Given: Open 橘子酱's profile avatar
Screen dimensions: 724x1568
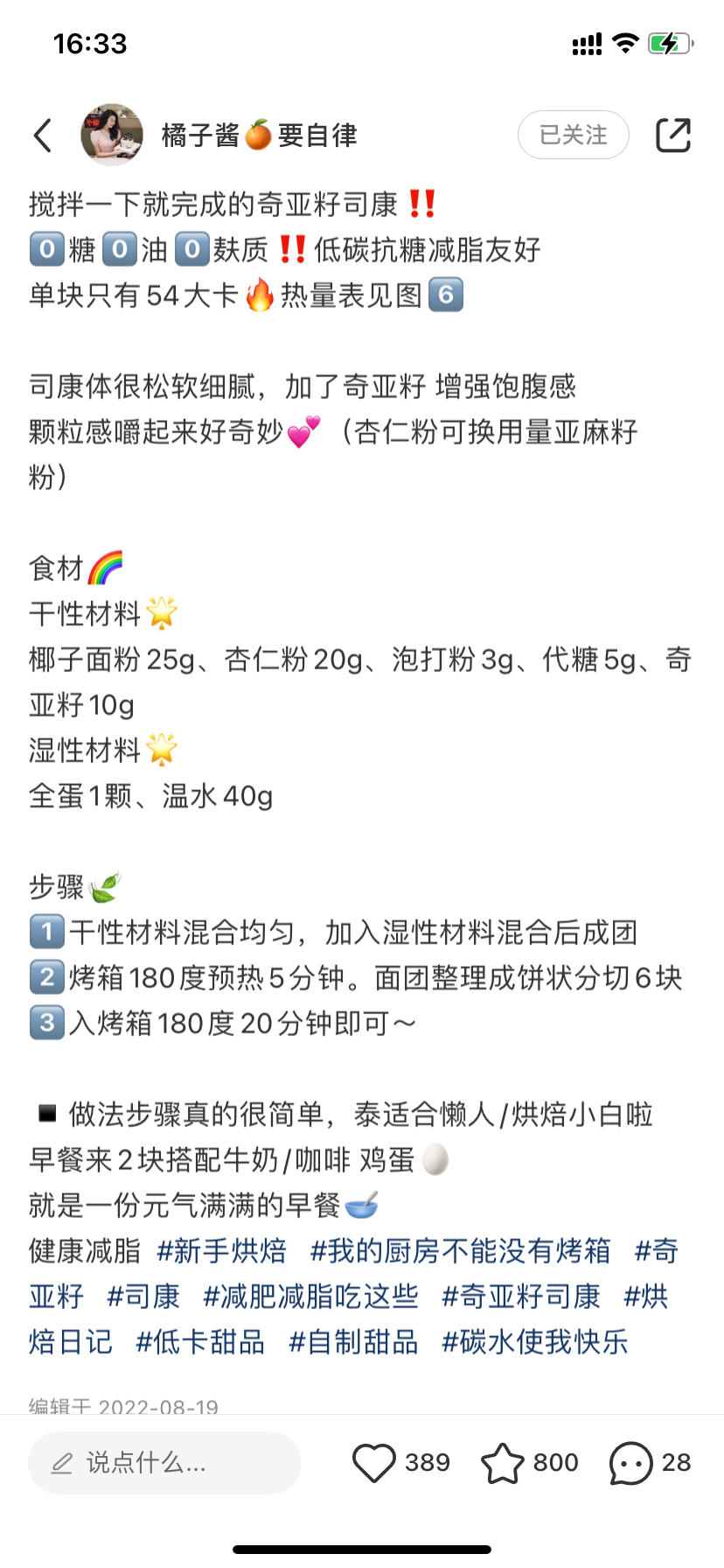Looking at the screenshot, I should tap(112, 135).
